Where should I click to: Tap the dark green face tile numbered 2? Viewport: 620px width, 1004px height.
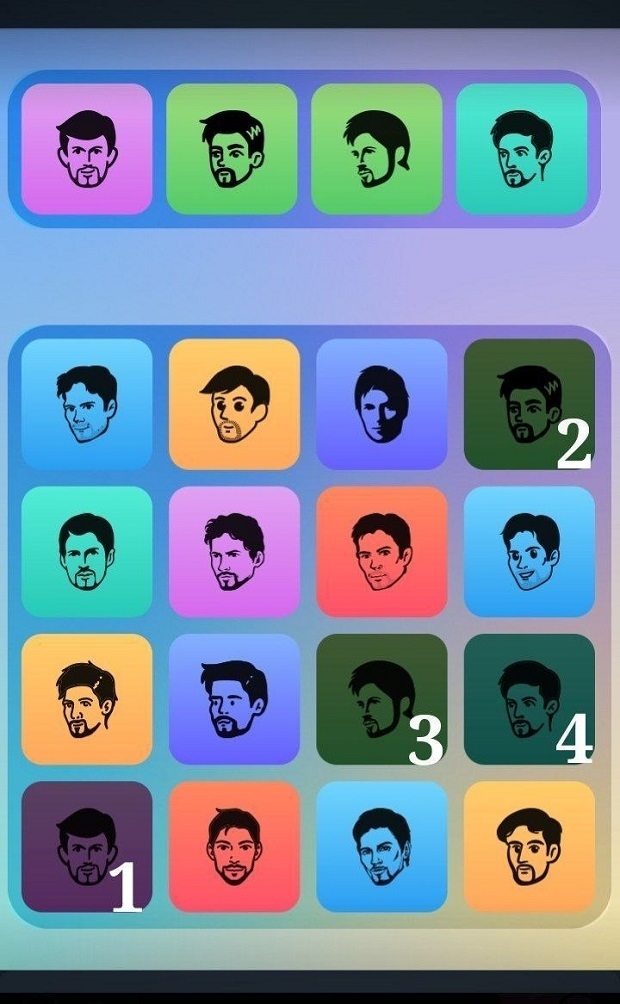click(529, 403)
